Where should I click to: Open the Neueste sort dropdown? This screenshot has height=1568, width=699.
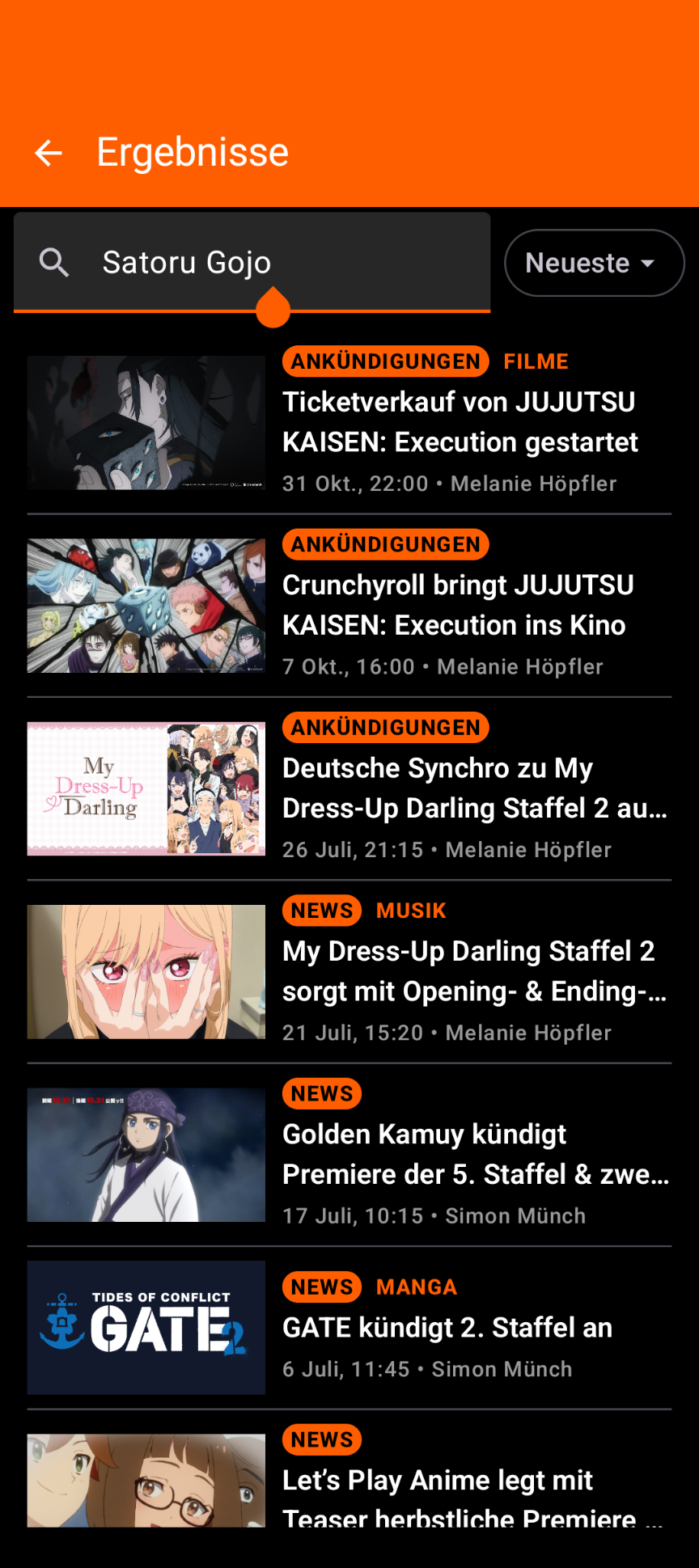click(x=594, y=263)
